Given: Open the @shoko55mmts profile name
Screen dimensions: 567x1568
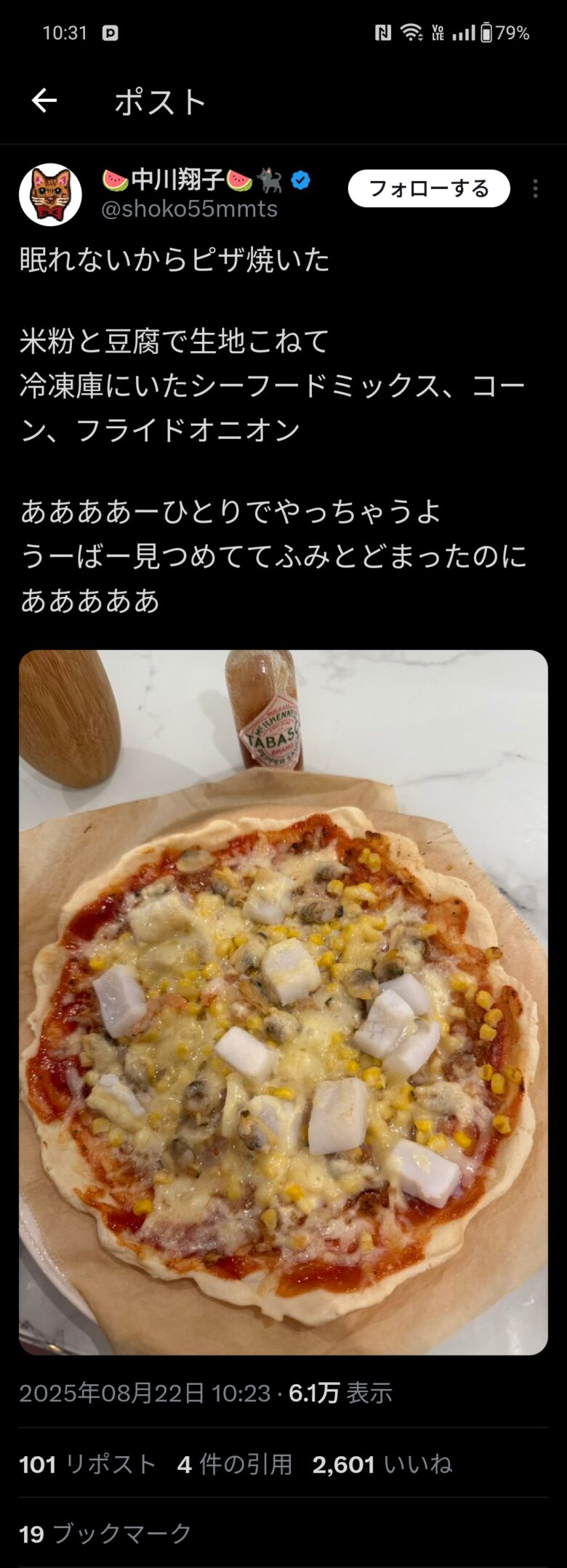Looking at the screenshot, I should 189,209.
